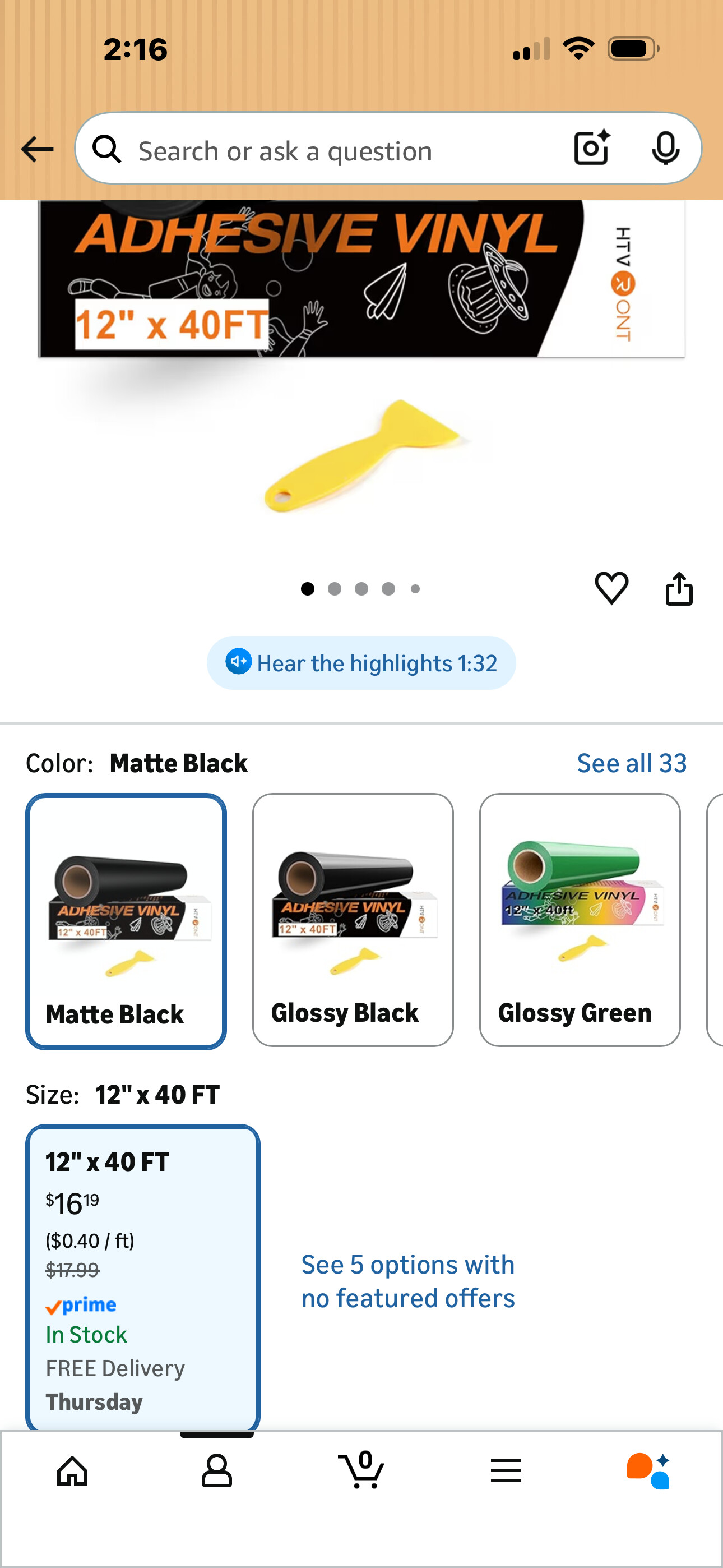This screenshot has height=1568, width=723.
Task: Launch the AI shopping assistant
Action: (649, 1471)
